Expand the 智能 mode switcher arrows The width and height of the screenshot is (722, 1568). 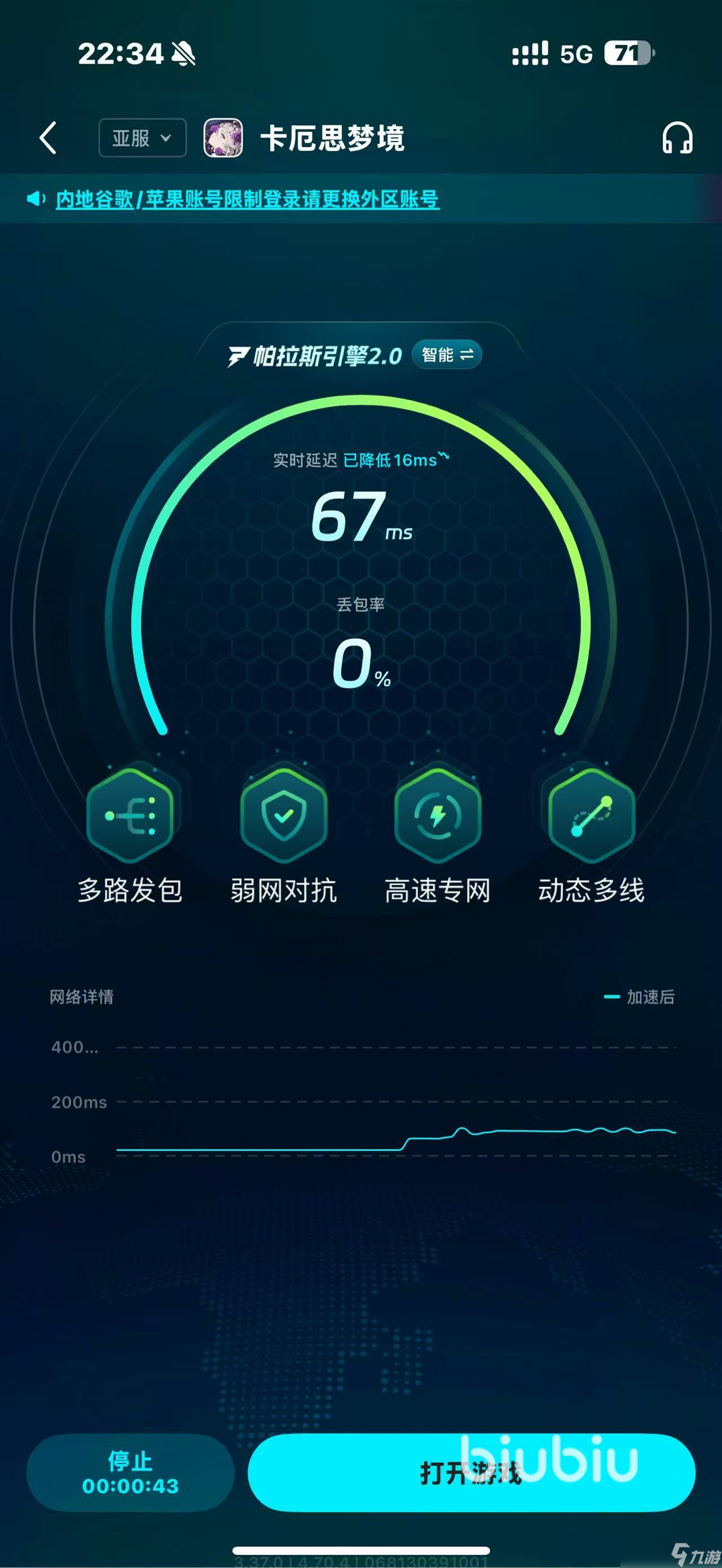[x=466, y=354]
